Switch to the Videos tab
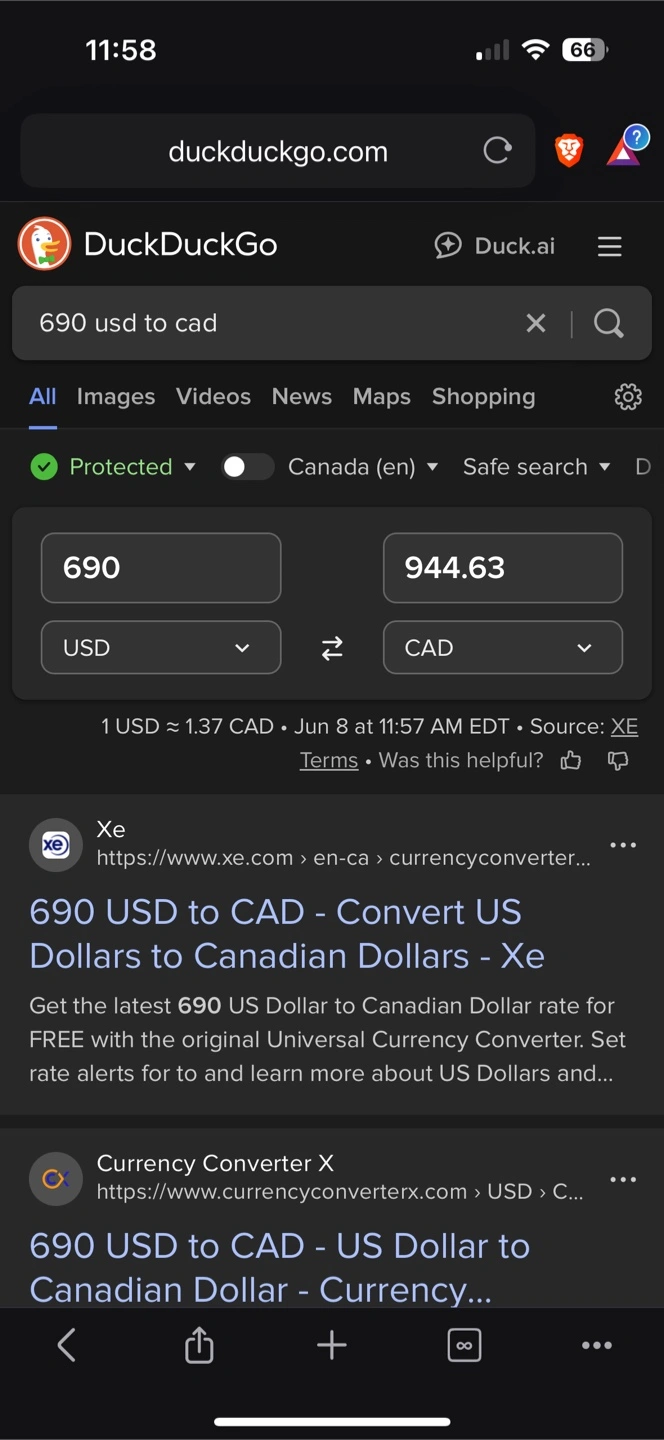Image resolution: width=664 pixels, height=1440 pixels. click(213, 397)
